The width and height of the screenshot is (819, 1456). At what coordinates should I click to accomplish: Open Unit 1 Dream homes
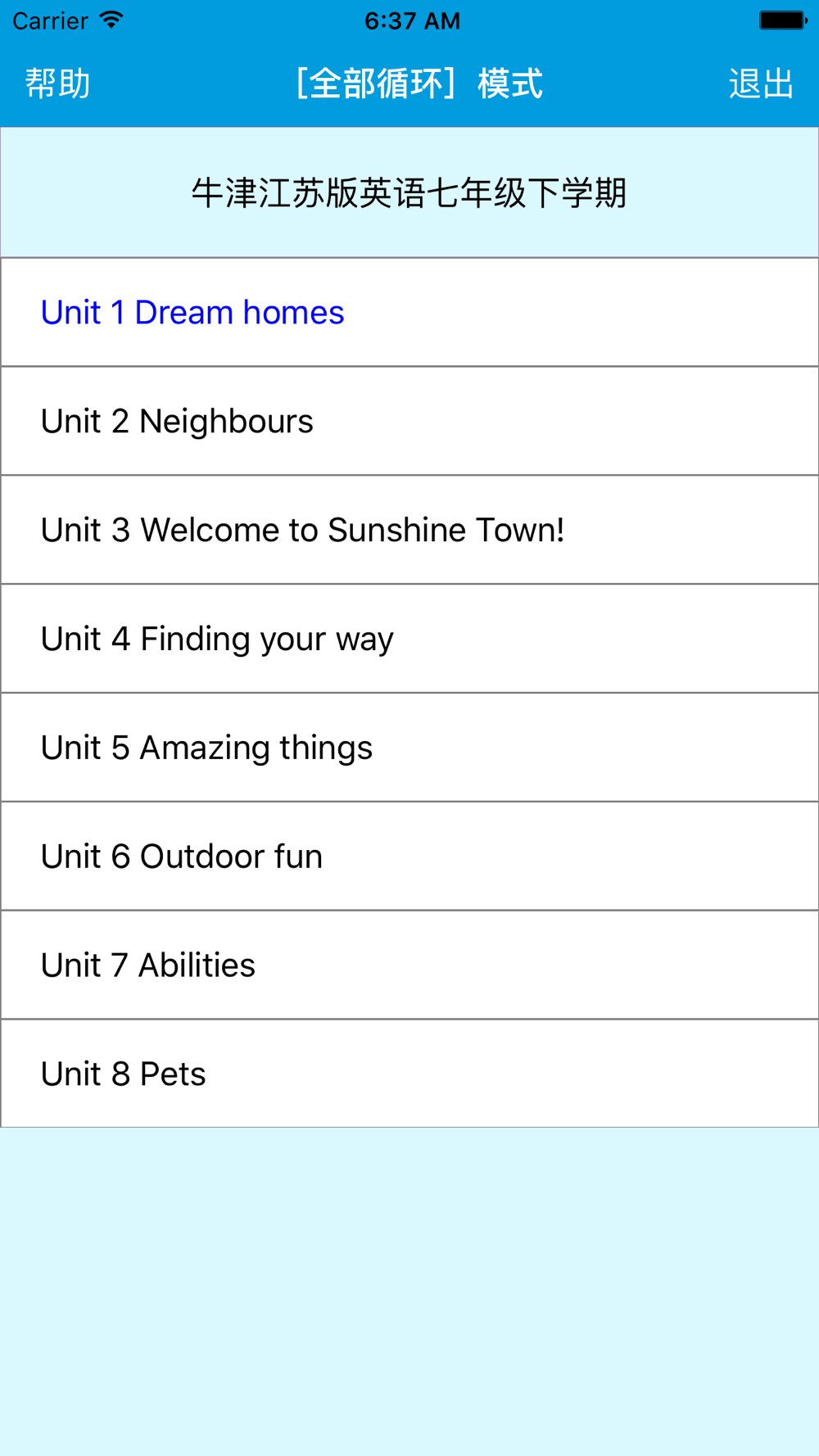409,312
